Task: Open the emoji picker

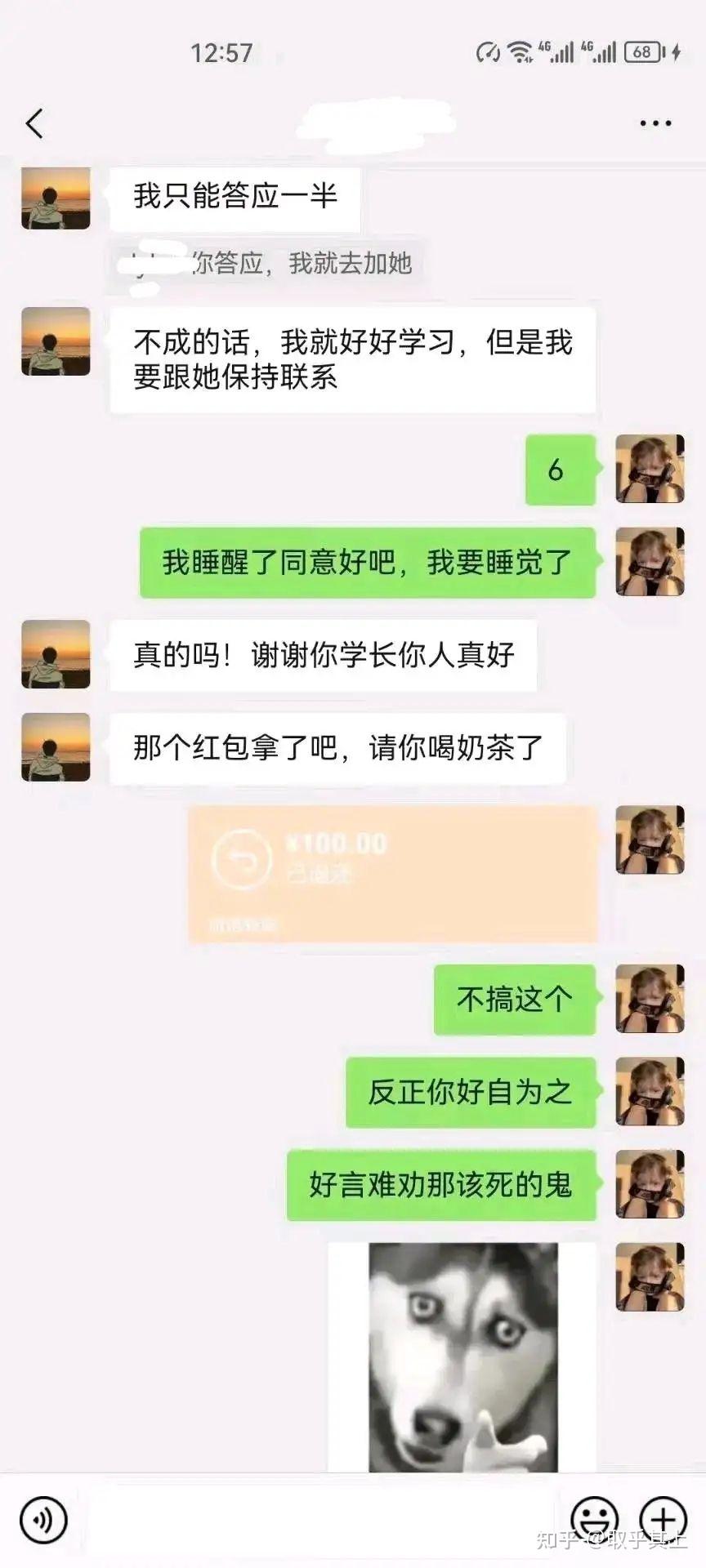Action: click(x=594, y=1520)
